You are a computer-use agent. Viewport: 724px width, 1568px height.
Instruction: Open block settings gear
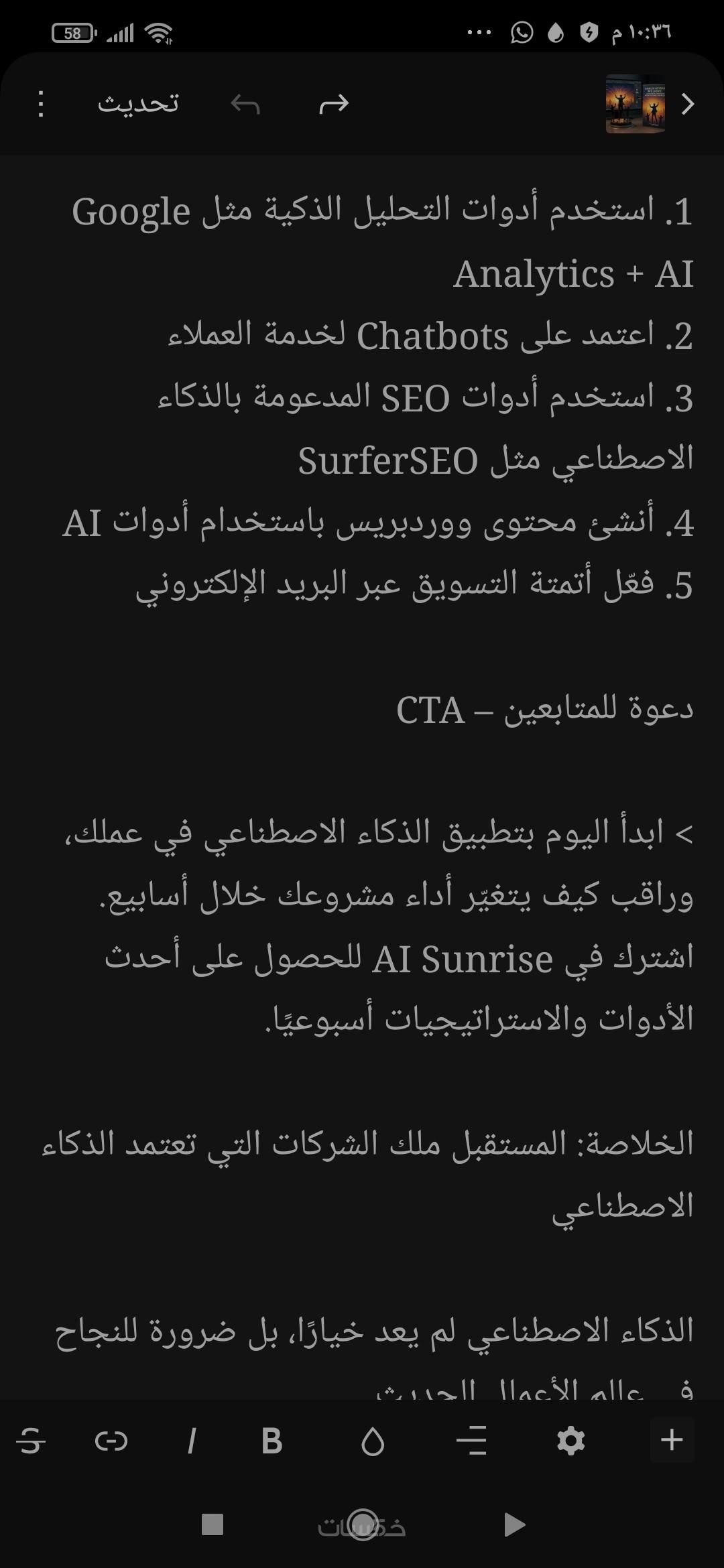click(570, 1440)
